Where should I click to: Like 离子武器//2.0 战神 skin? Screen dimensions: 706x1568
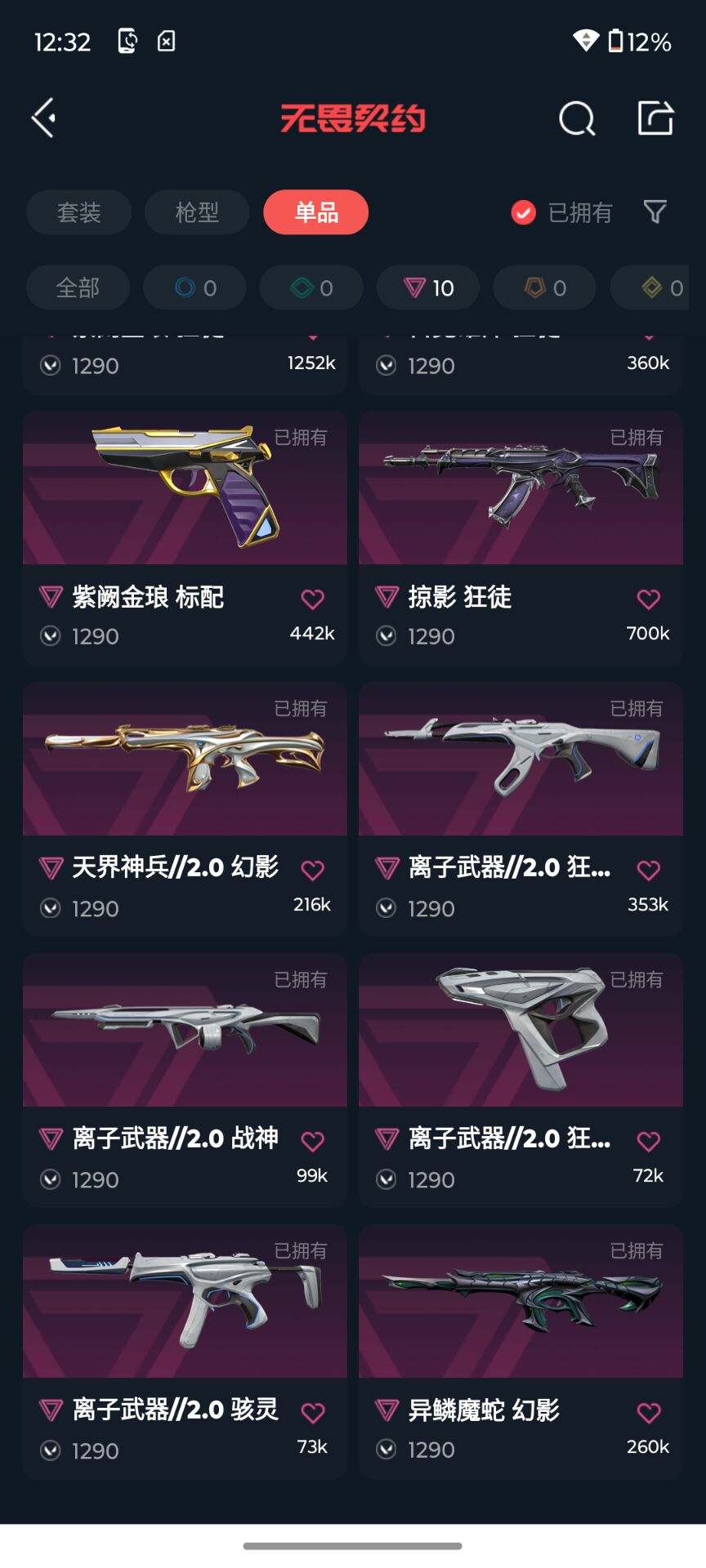coord(313,1142)
